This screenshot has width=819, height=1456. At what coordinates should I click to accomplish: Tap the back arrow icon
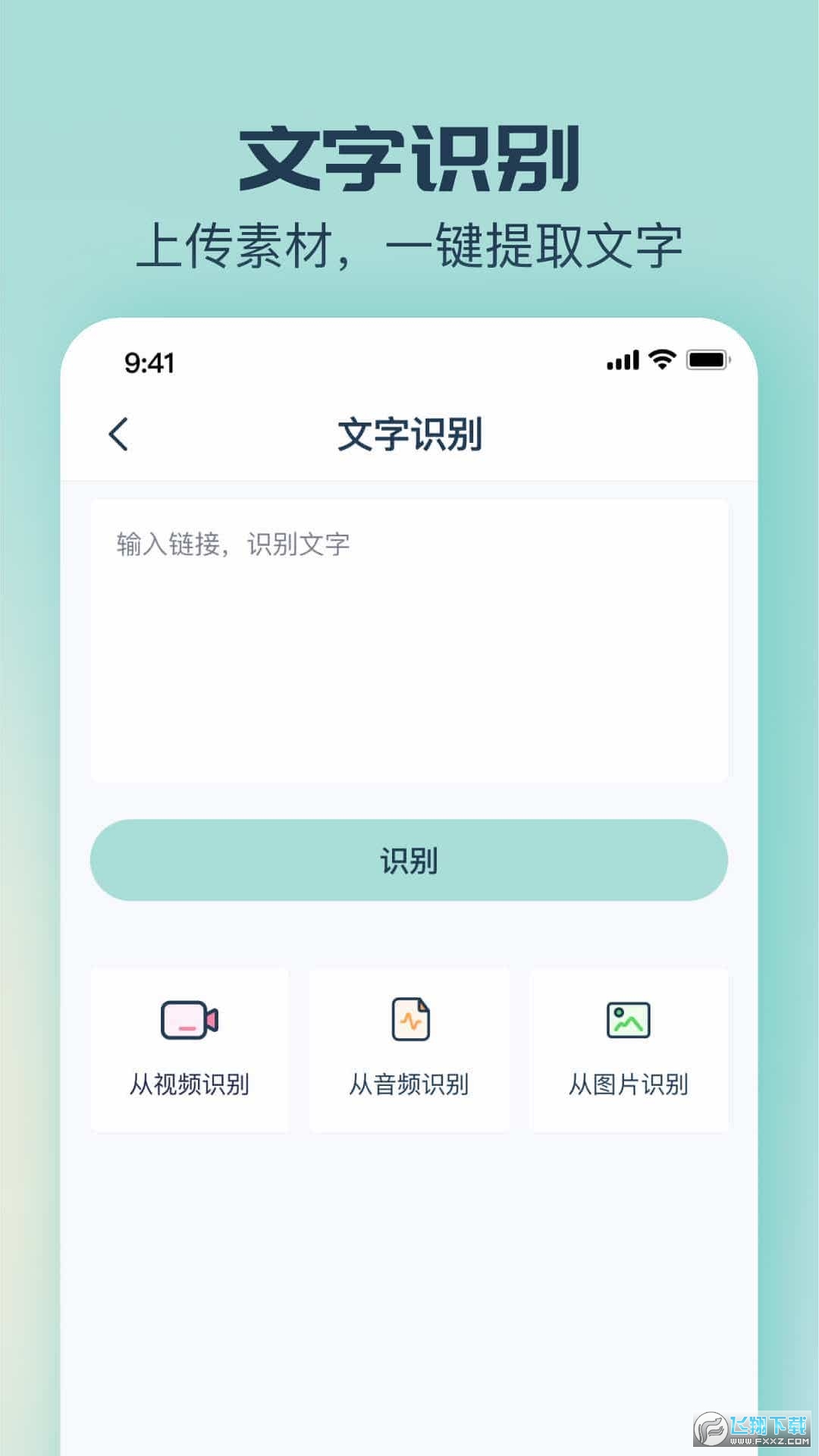click(119, 435)
